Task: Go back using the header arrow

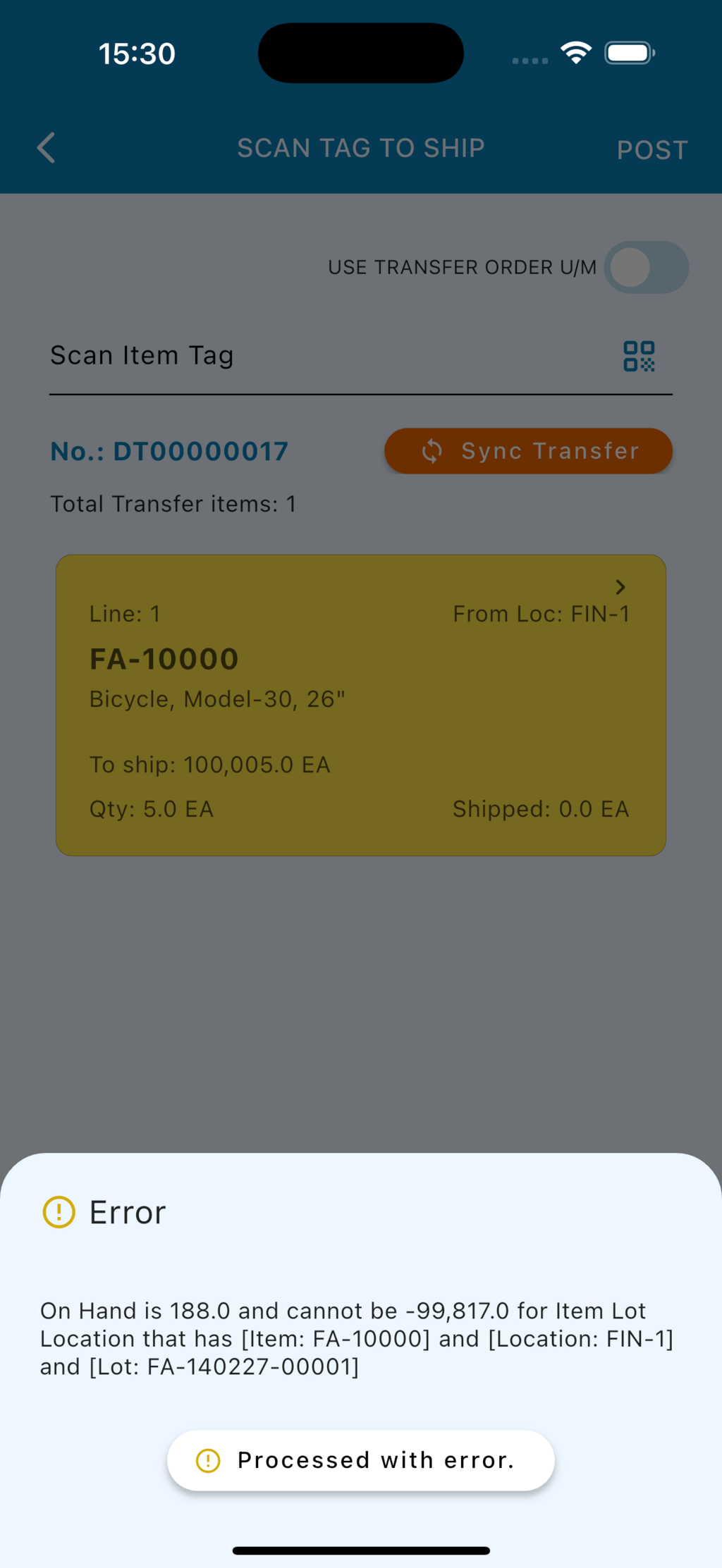Action: click(x=47, y=148)
